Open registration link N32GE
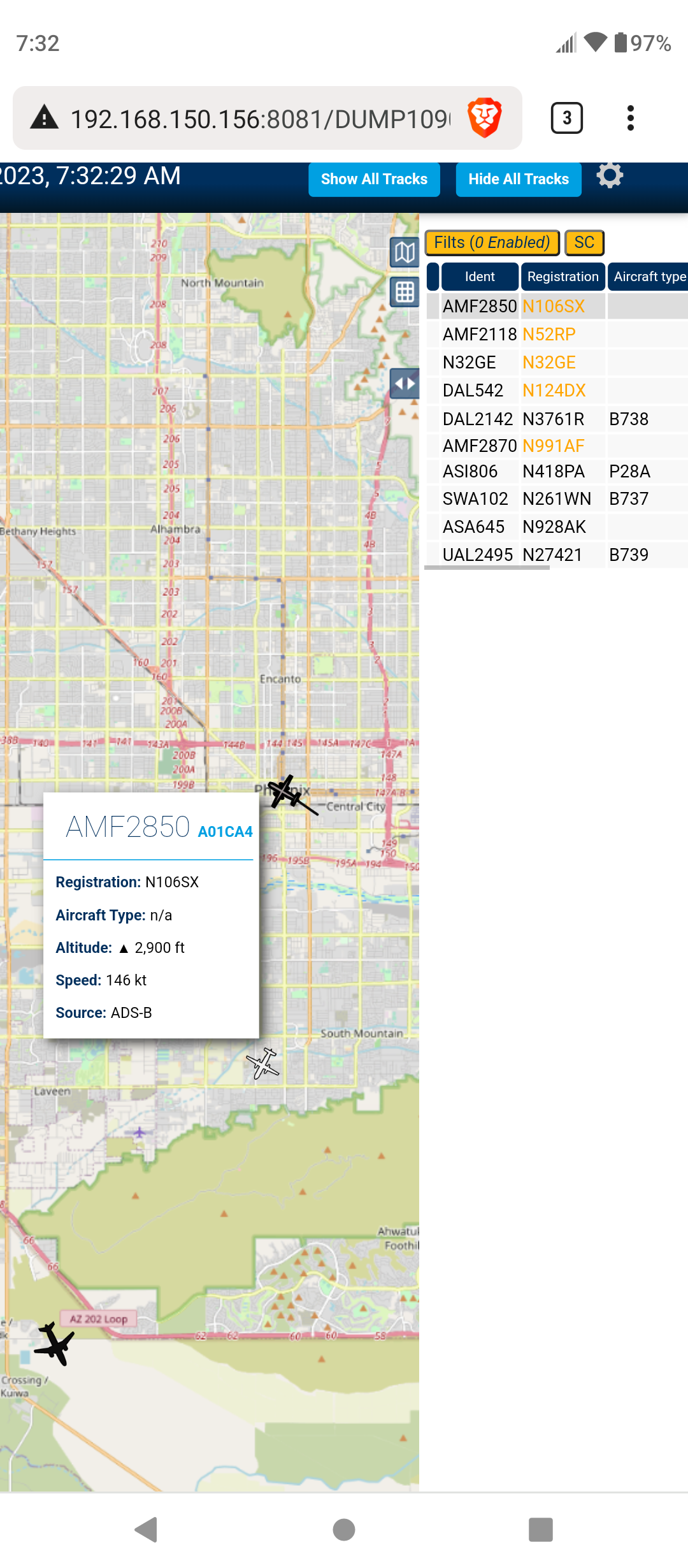Image resolution: width=688 pixels, height=1568 pixels. coord(549,362)
